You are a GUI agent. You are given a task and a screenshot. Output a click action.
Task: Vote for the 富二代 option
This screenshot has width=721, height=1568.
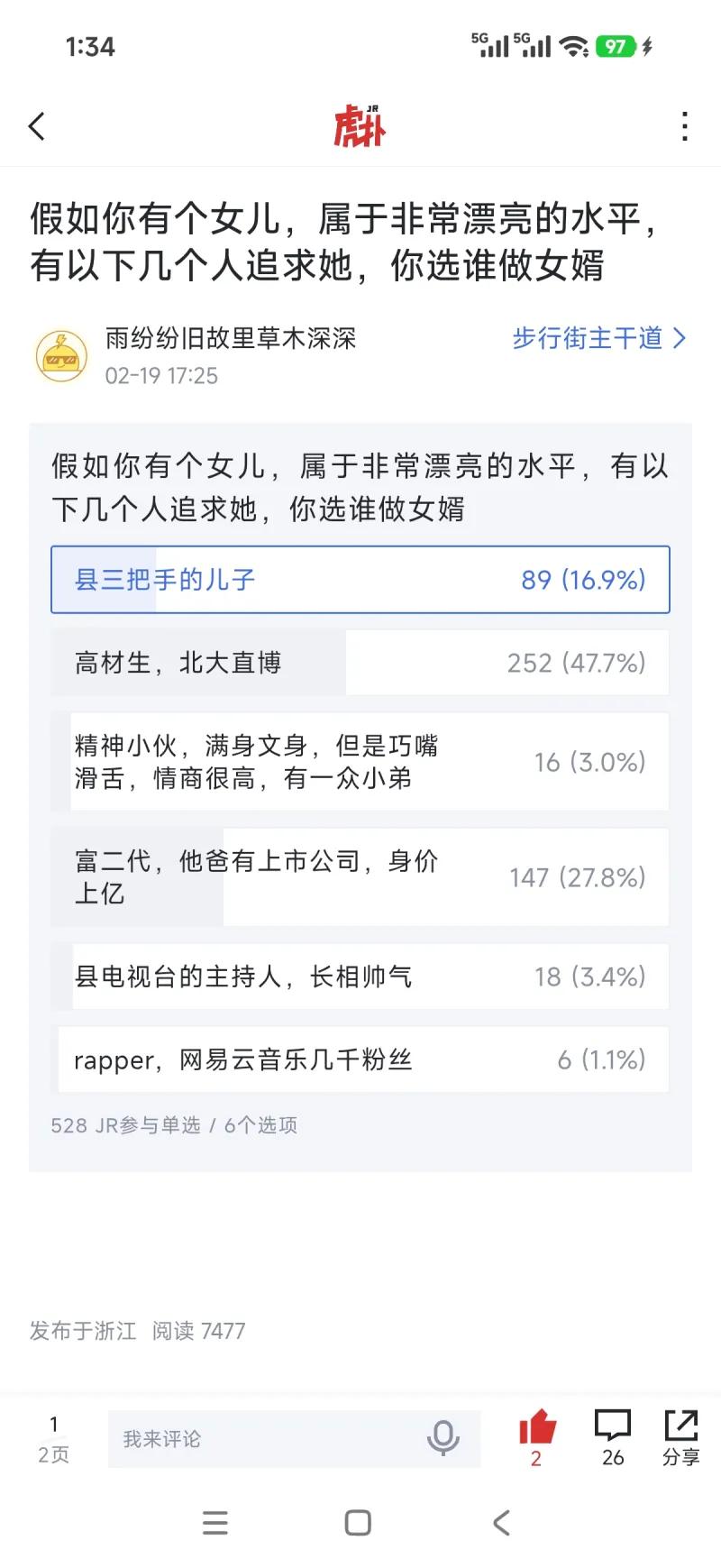[x=360, y=876]
